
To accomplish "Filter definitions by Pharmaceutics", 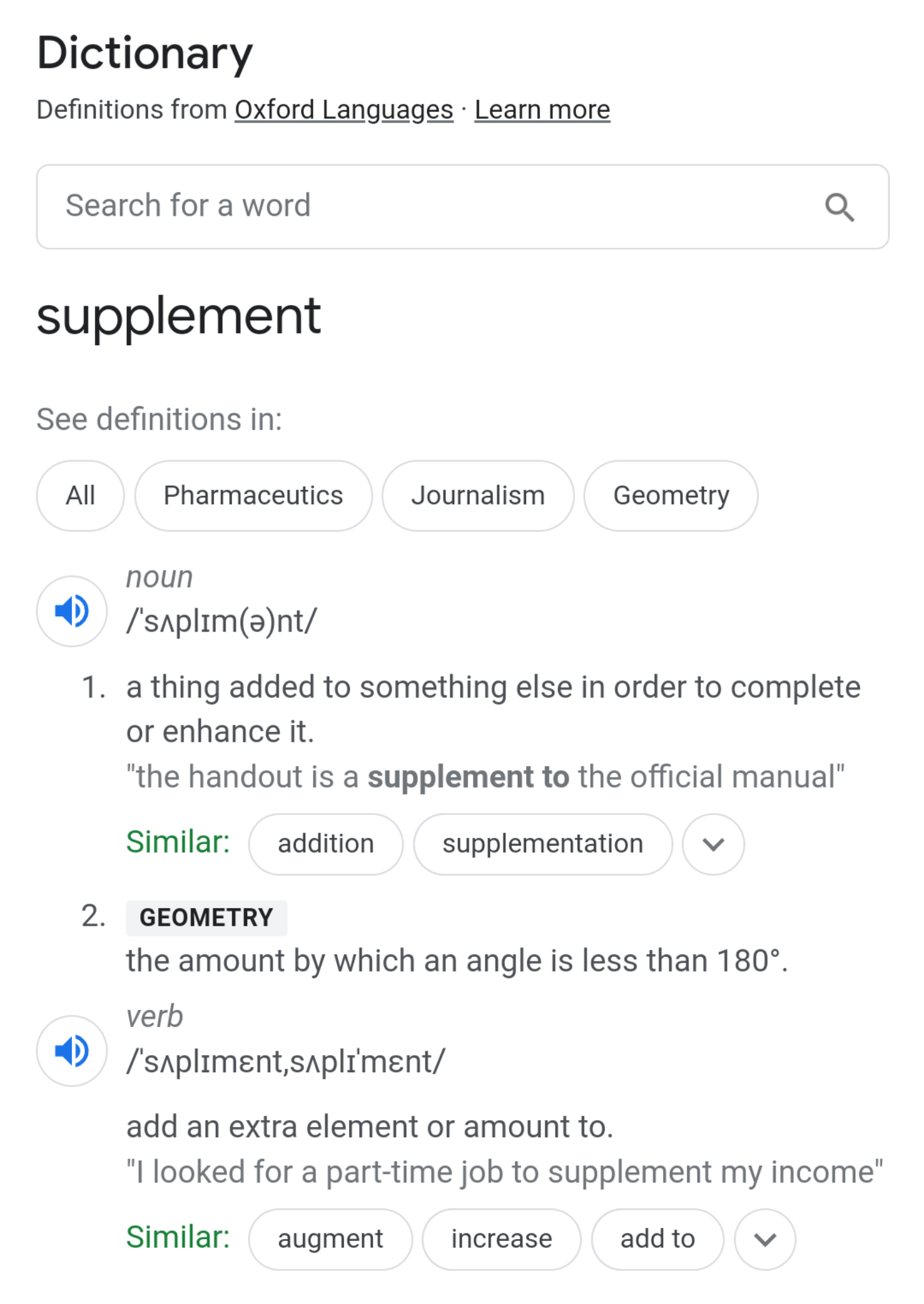I will pos(253,495).
